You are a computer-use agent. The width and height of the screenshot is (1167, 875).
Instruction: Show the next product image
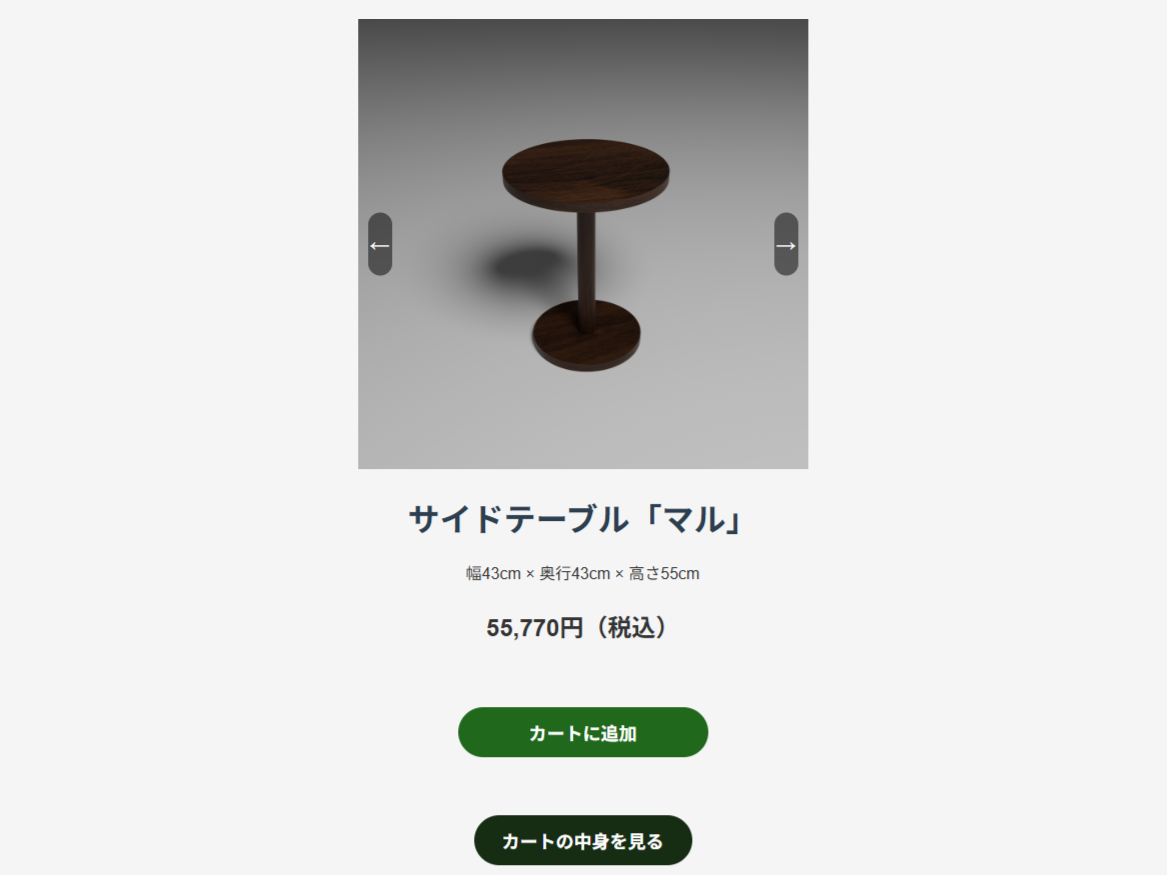(x=786, y=244)
